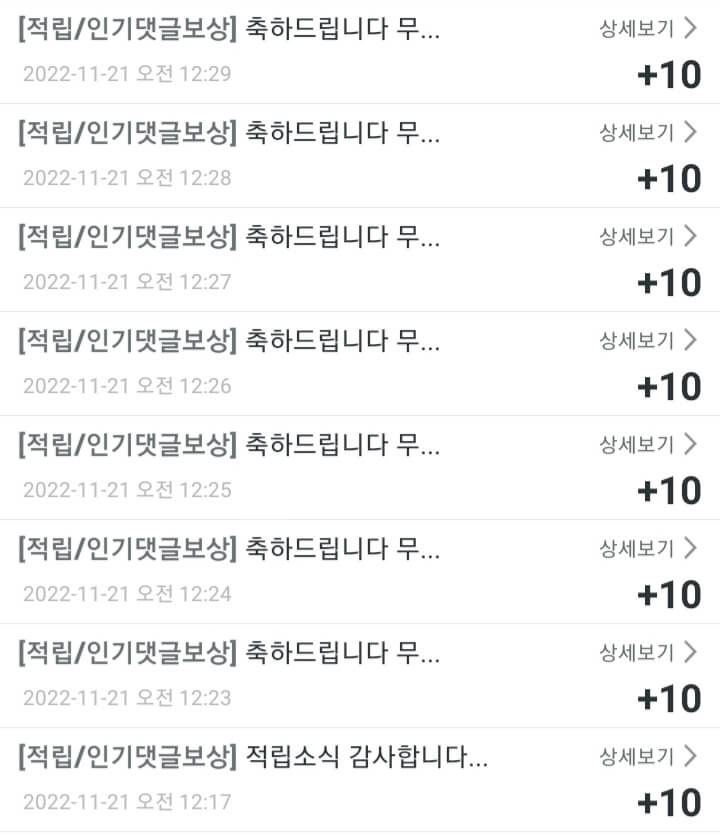The width and height of the screenshot is (720, 835).
Task: Tap 상세보기 on the 12:27 entry
Action: pos(647,236)
